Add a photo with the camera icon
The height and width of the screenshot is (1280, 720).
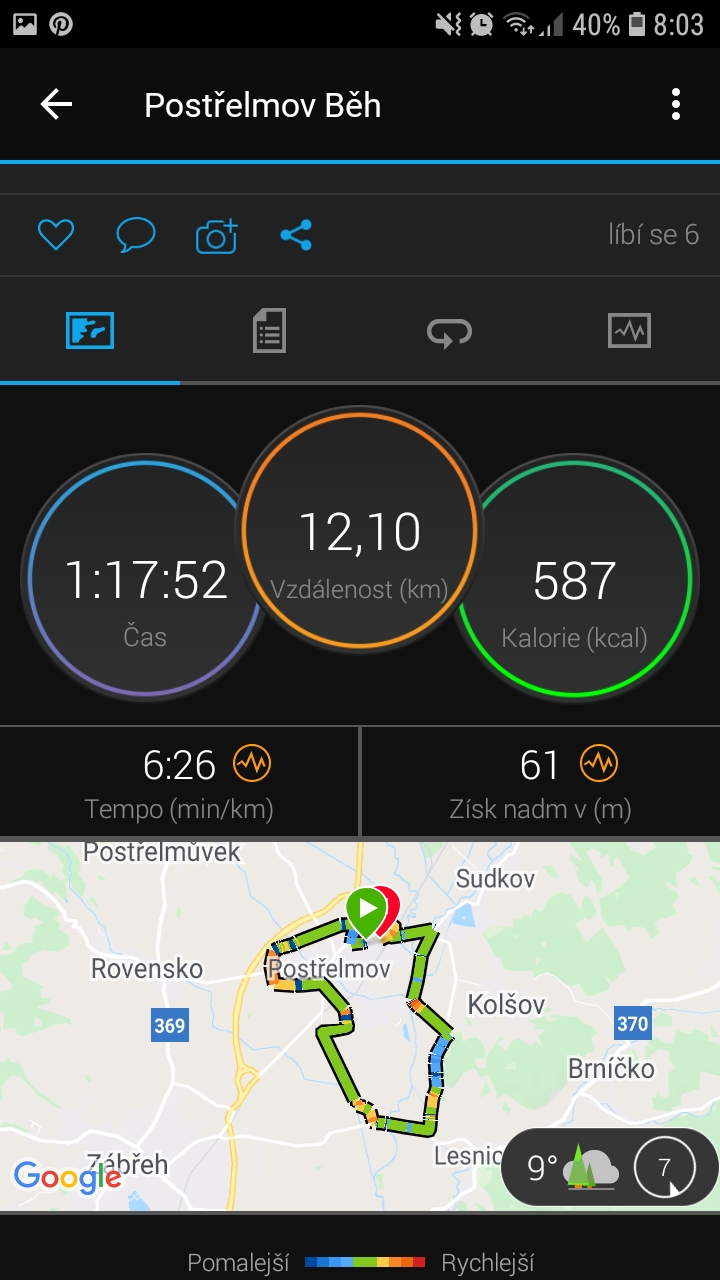(216, 235)
